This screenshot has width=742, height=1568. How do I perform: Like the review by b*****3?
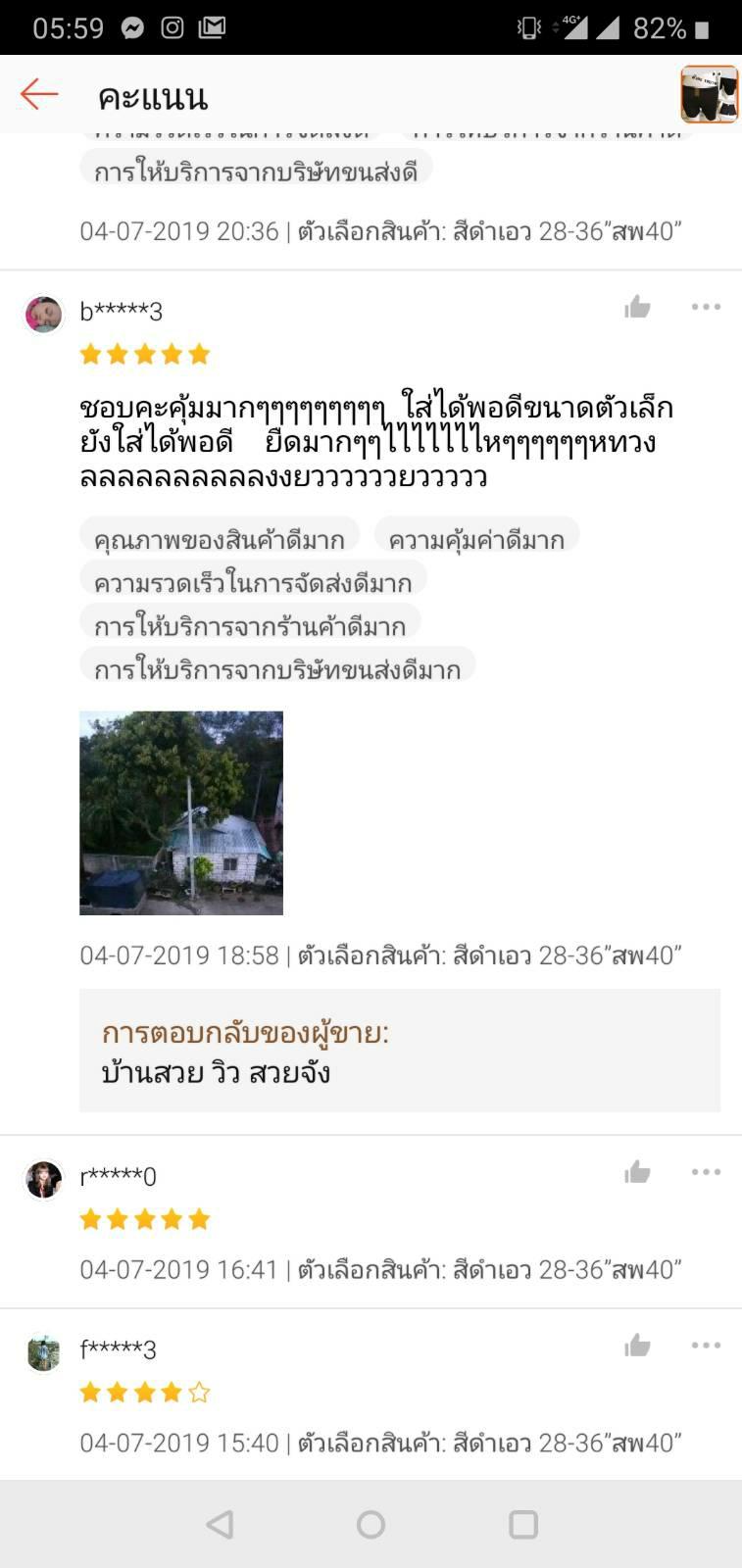point(637,308)
